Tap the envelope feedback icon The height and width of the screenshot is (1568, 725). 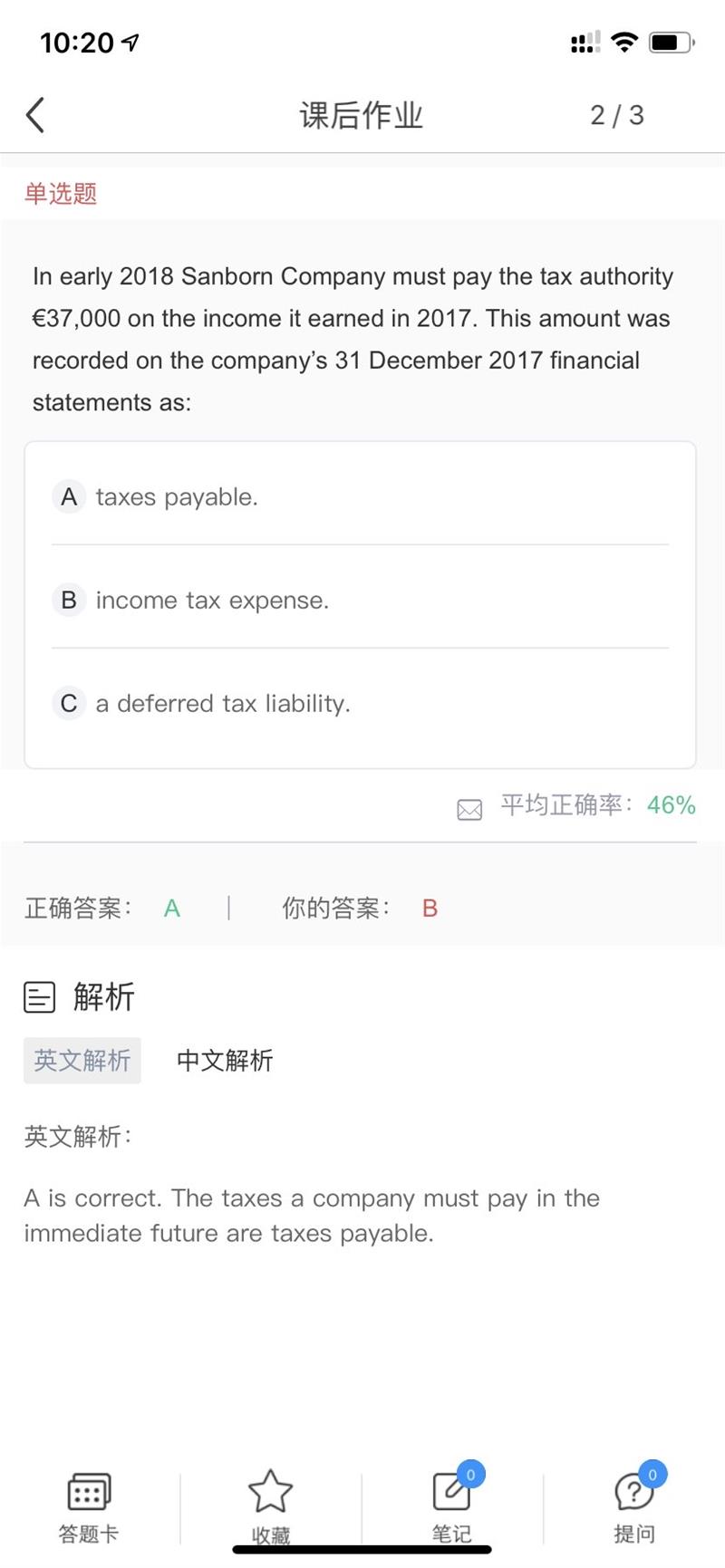pos(469,809)
